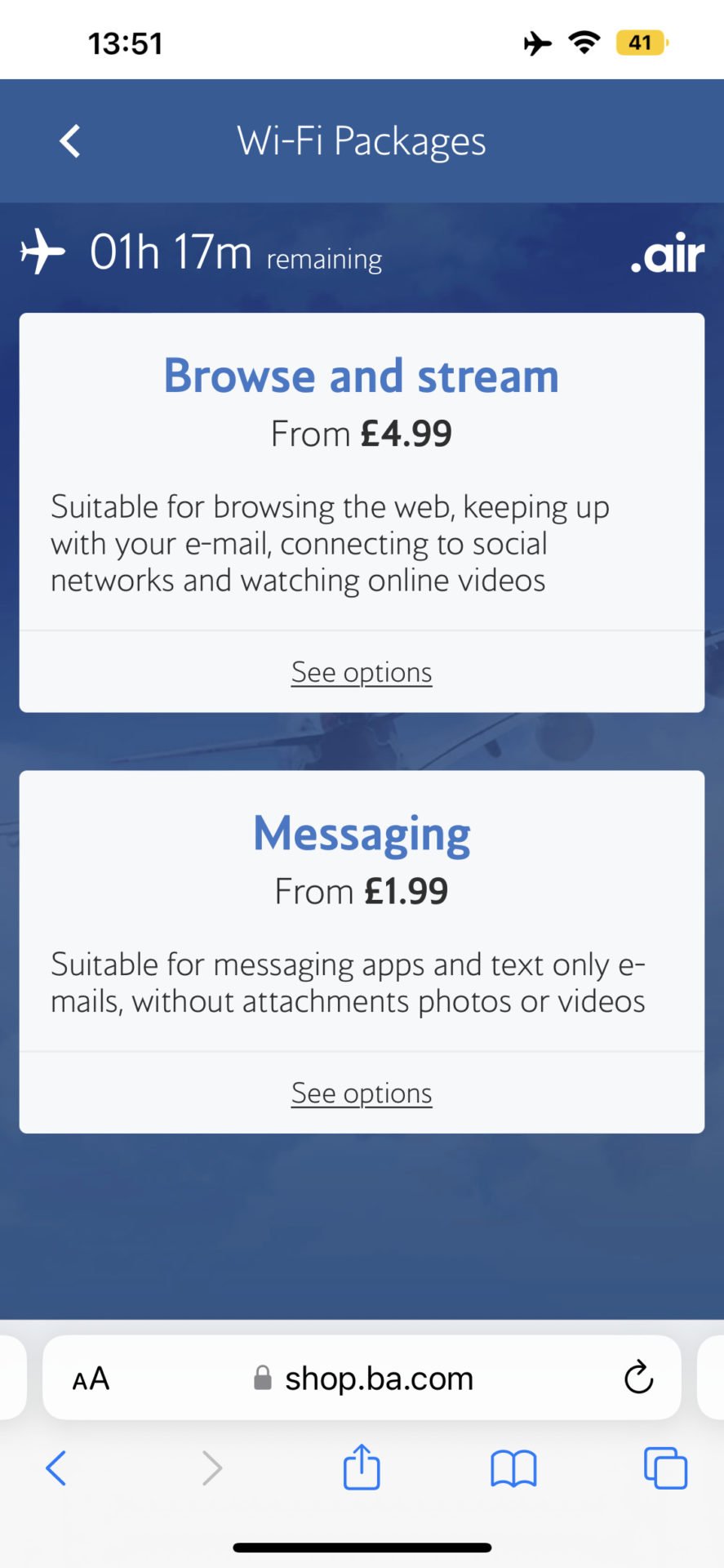See options for Messaging package
Screen dimensions: 724x1568
[x=362, y=1093]
